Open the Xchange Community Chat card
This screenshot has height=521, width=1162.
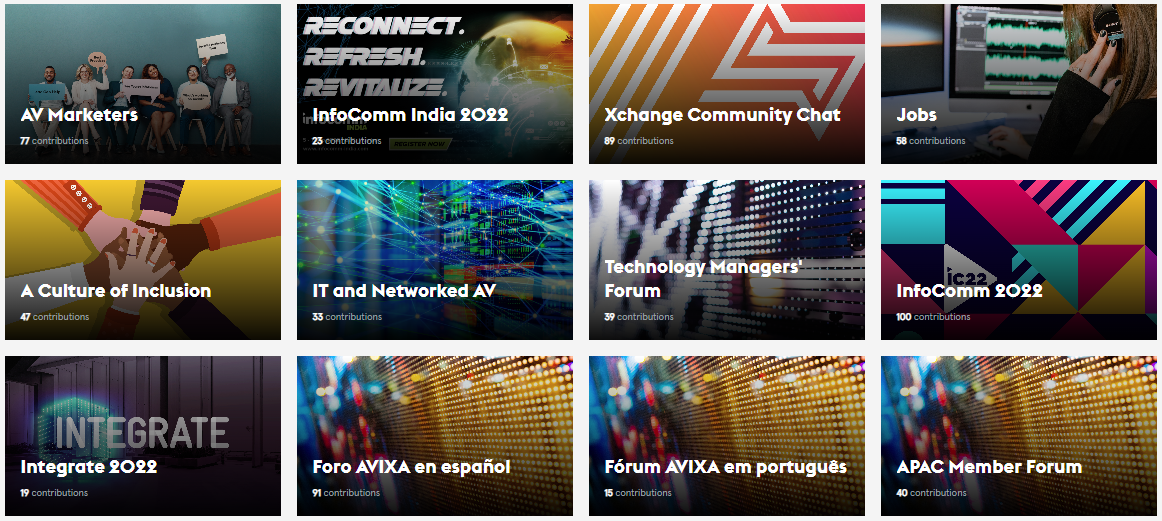point(727,84)
